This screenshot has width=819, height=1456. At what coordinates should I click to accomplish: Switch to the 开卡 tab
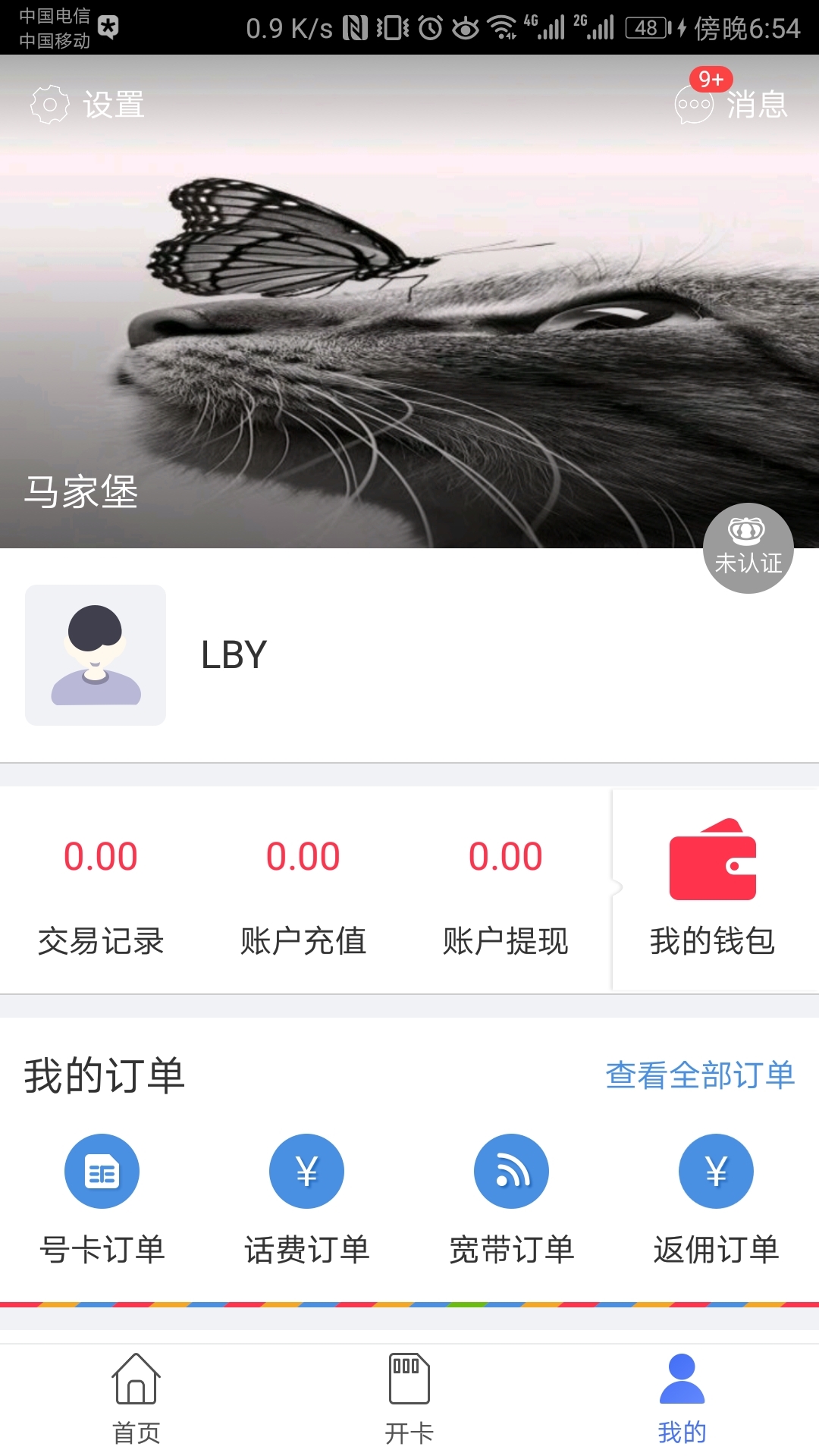(409, 1399)
